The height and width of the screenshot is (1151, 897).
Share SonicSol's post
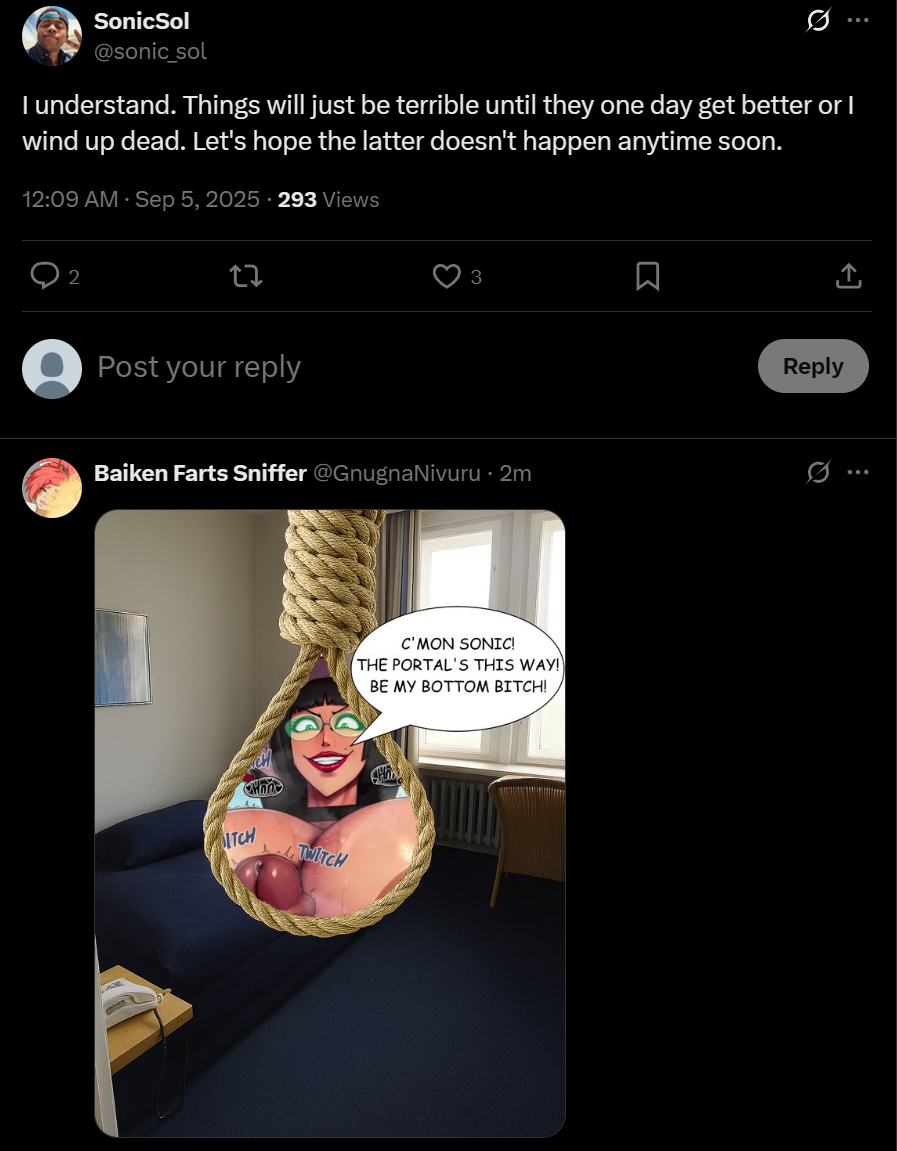(x=849, y=276)
